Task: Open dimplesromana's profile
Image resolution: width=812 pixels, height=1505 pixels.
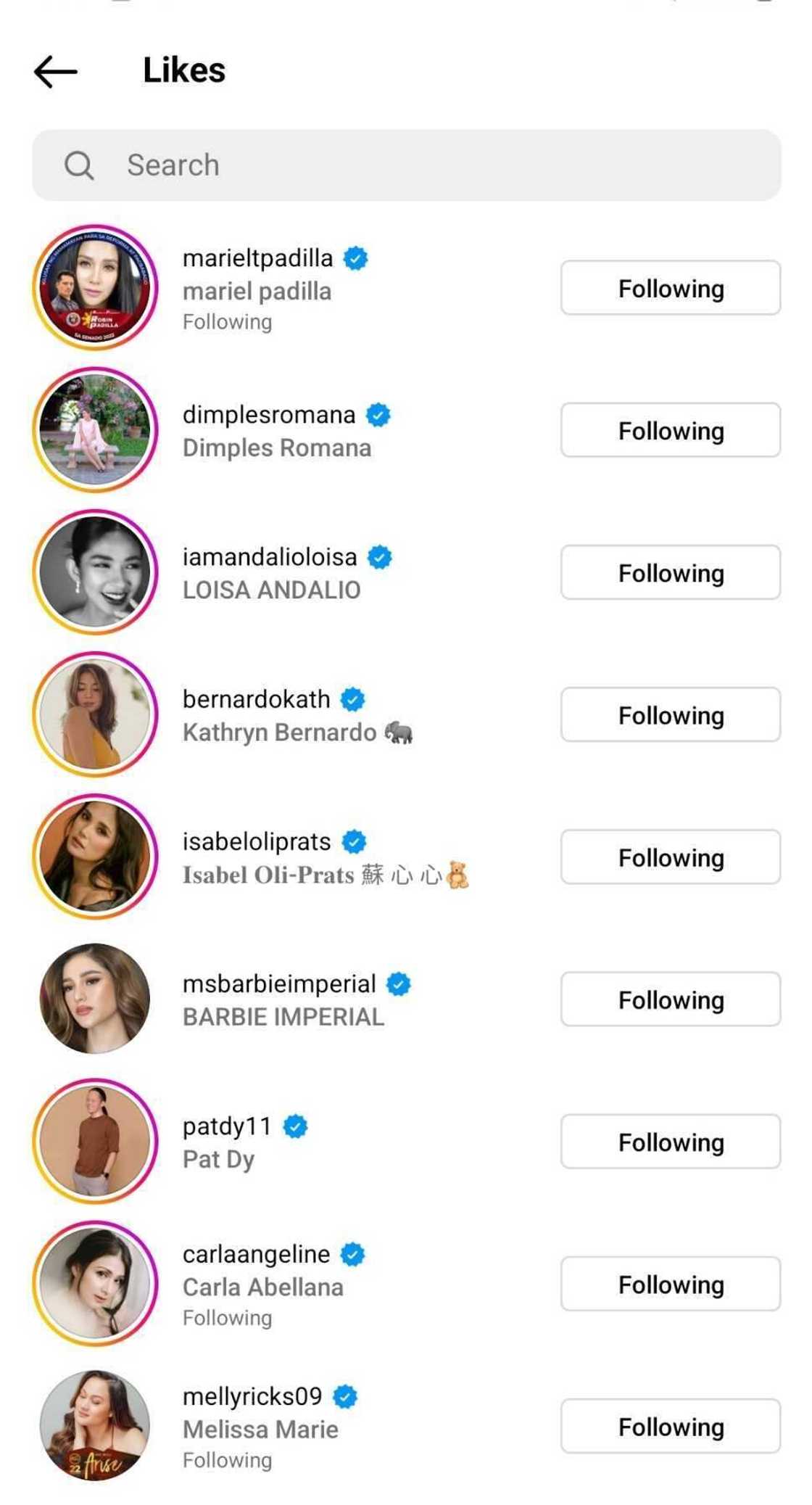Action: pos(269,416)
